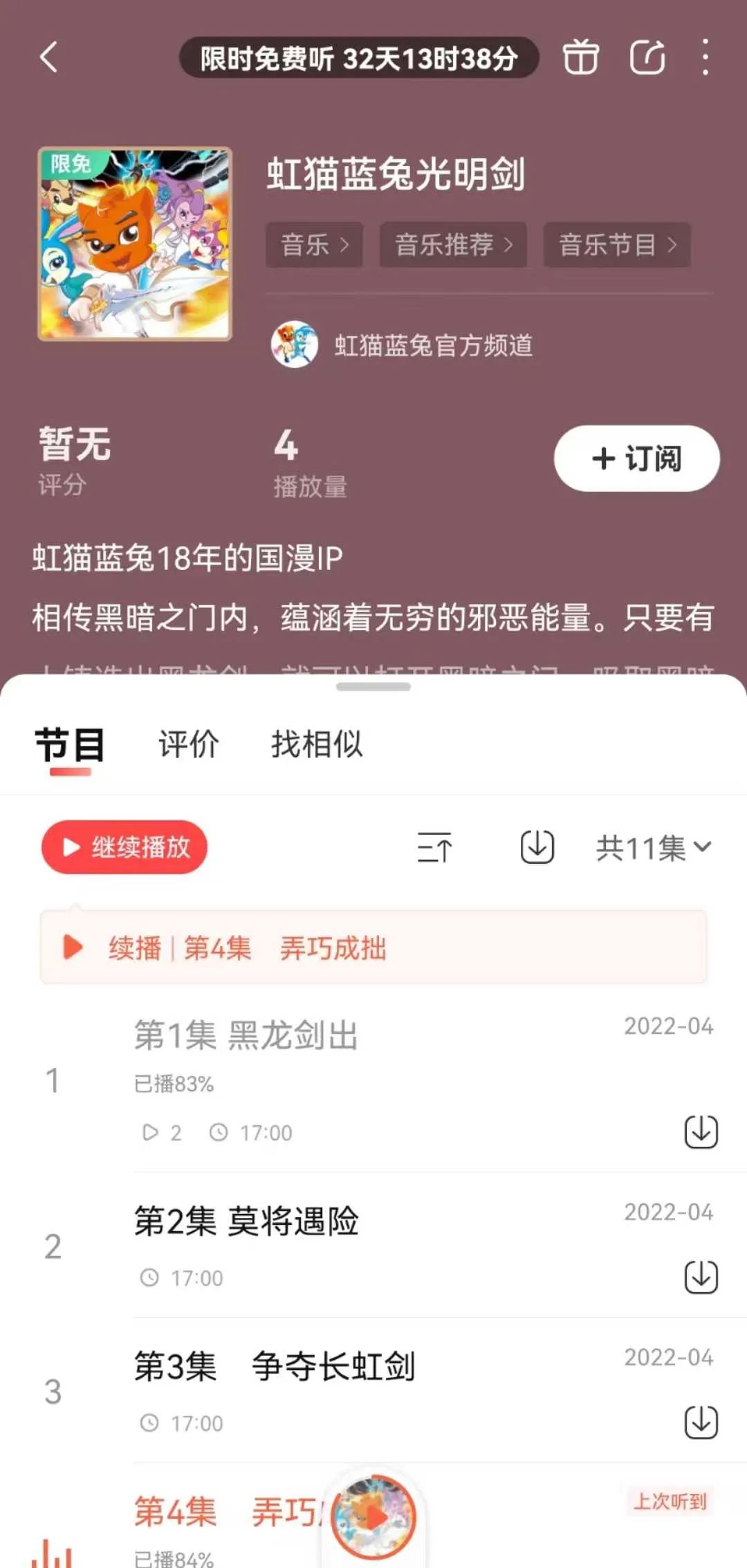Open the floating mini player
The height and width of the screenshot is (1568, 747).
coord(374,1518)
